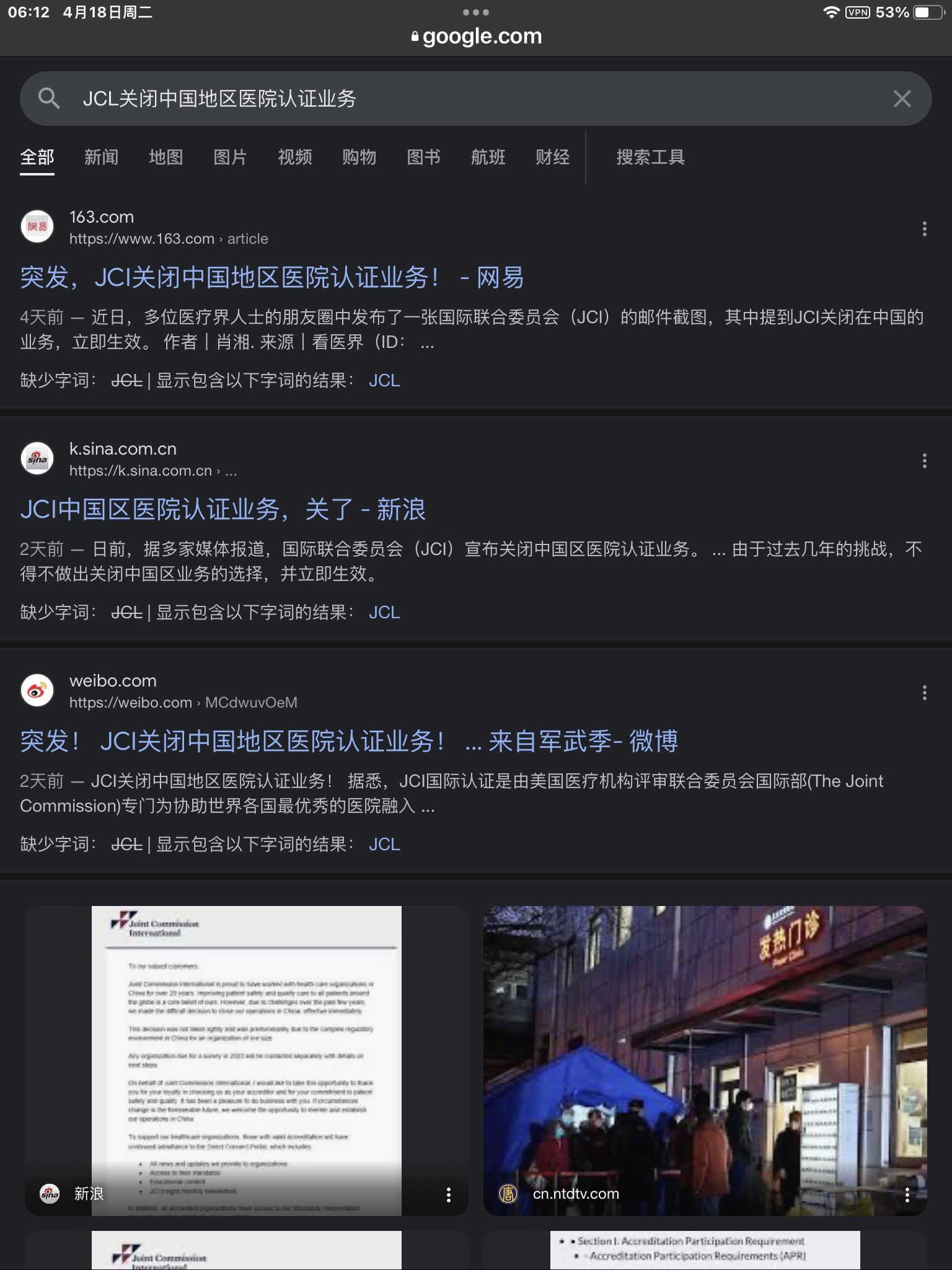This screenshot has height=1270, width=952.
Task: Switch to the 图片 tab
Action: pyautogui.click(x=230, y=158)
